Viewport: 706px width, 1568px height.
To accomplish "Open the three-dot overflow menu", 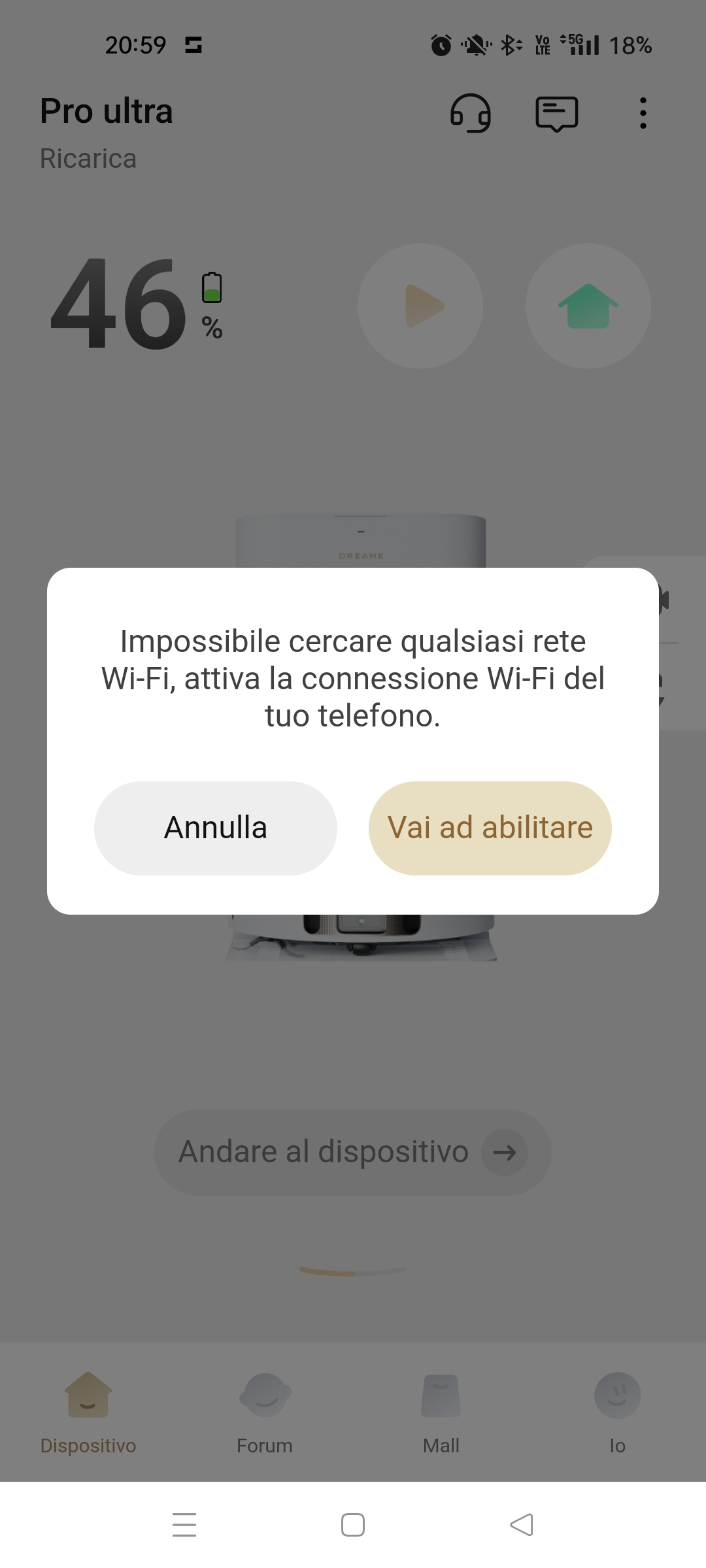I will [x=643, y=113].
